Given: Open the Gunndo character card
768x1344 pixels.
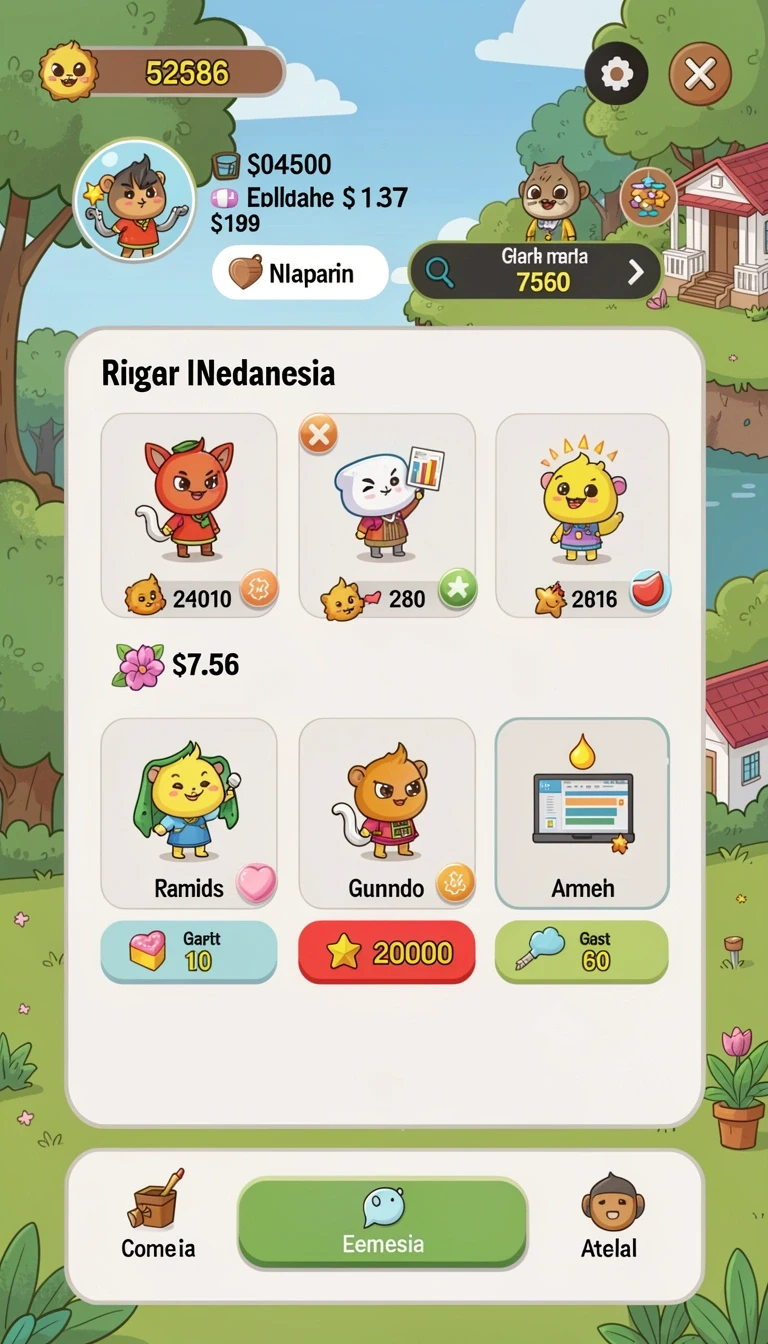Looking at the screenshot, I should [387, 813].
